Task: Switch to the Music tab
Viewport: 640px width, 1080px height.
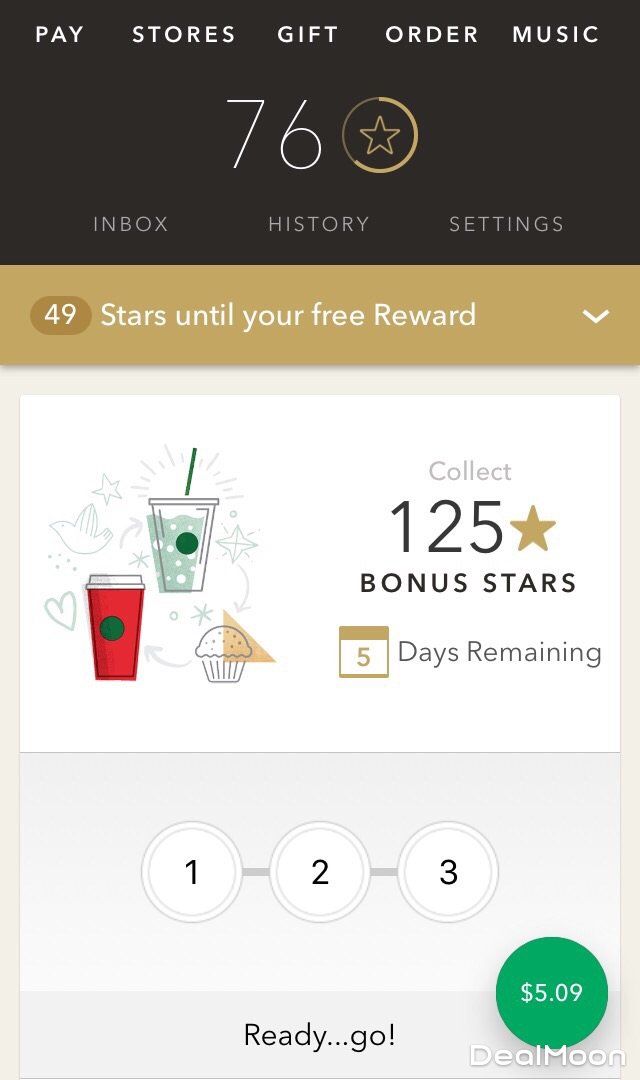Action: 556,34
